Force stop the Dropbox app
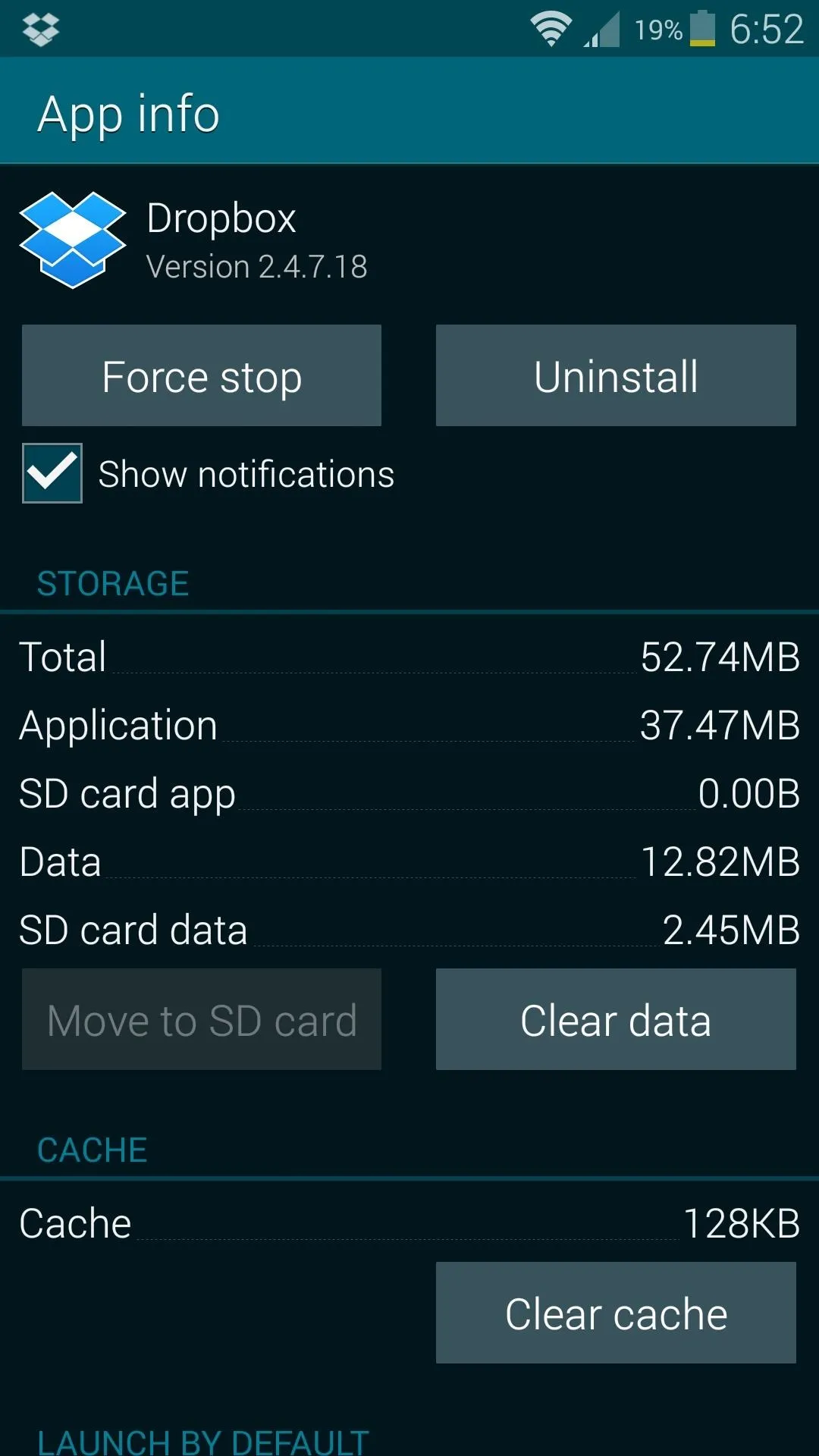 pos(202,375)
